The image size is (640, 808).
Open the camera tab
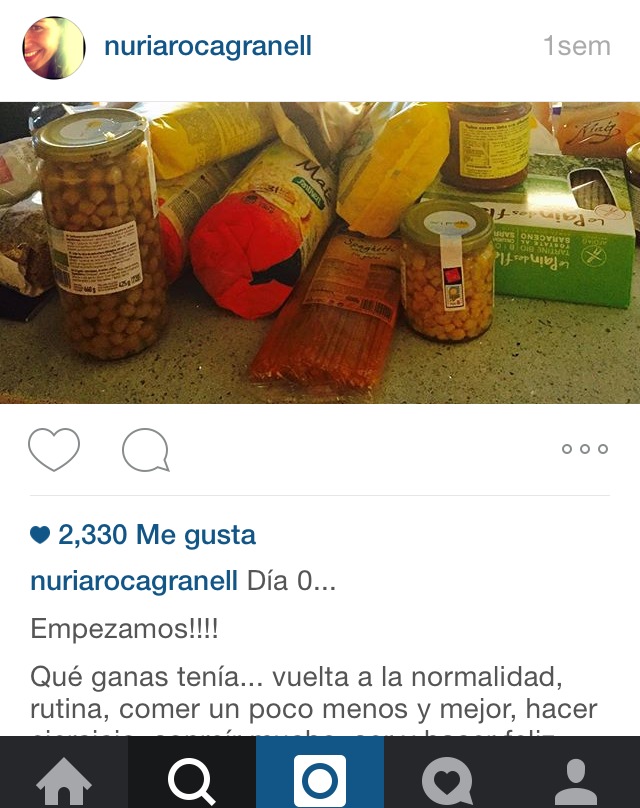point(320,780)
